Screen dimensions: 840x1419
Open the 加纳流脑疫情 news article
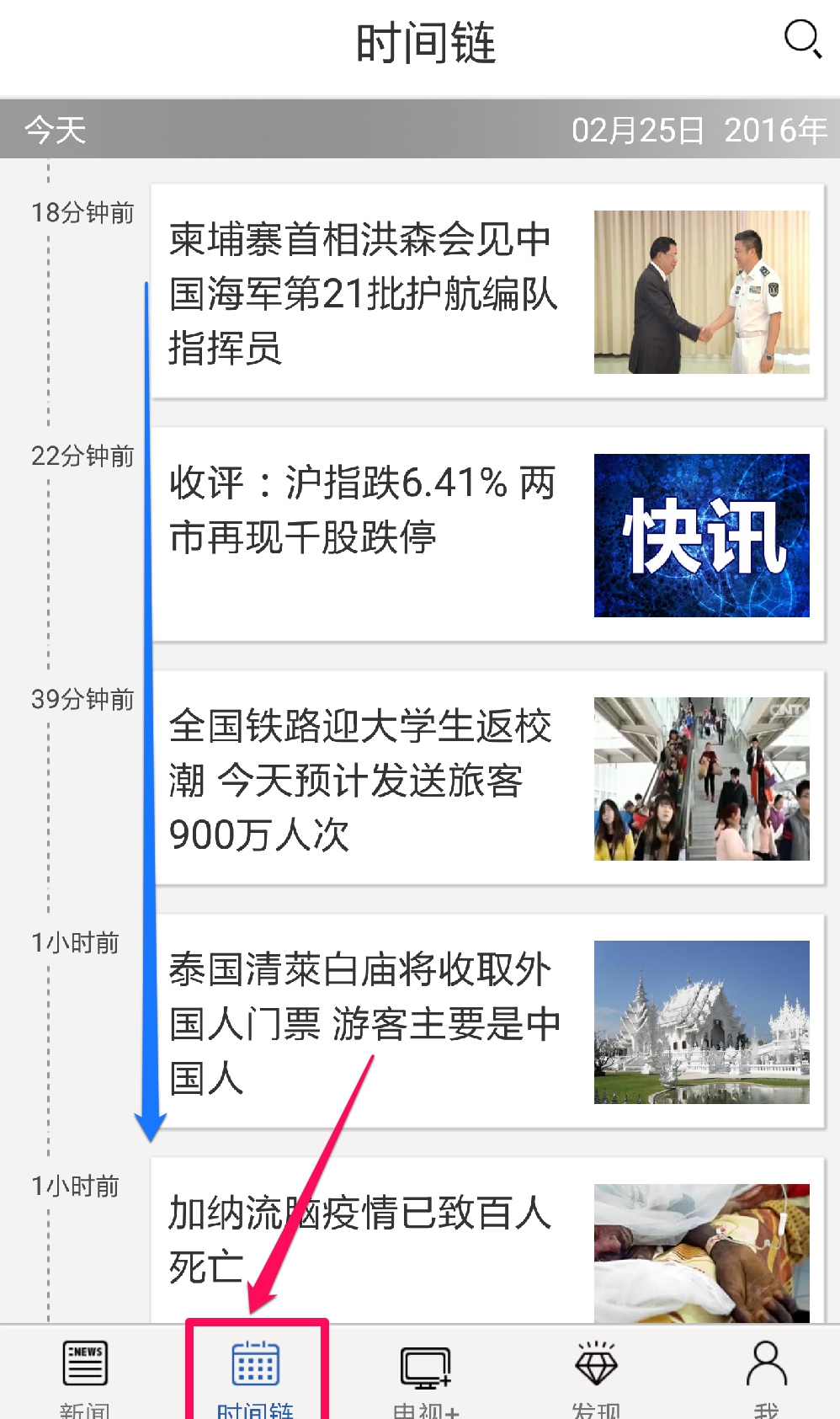[x=486, y=1240]
